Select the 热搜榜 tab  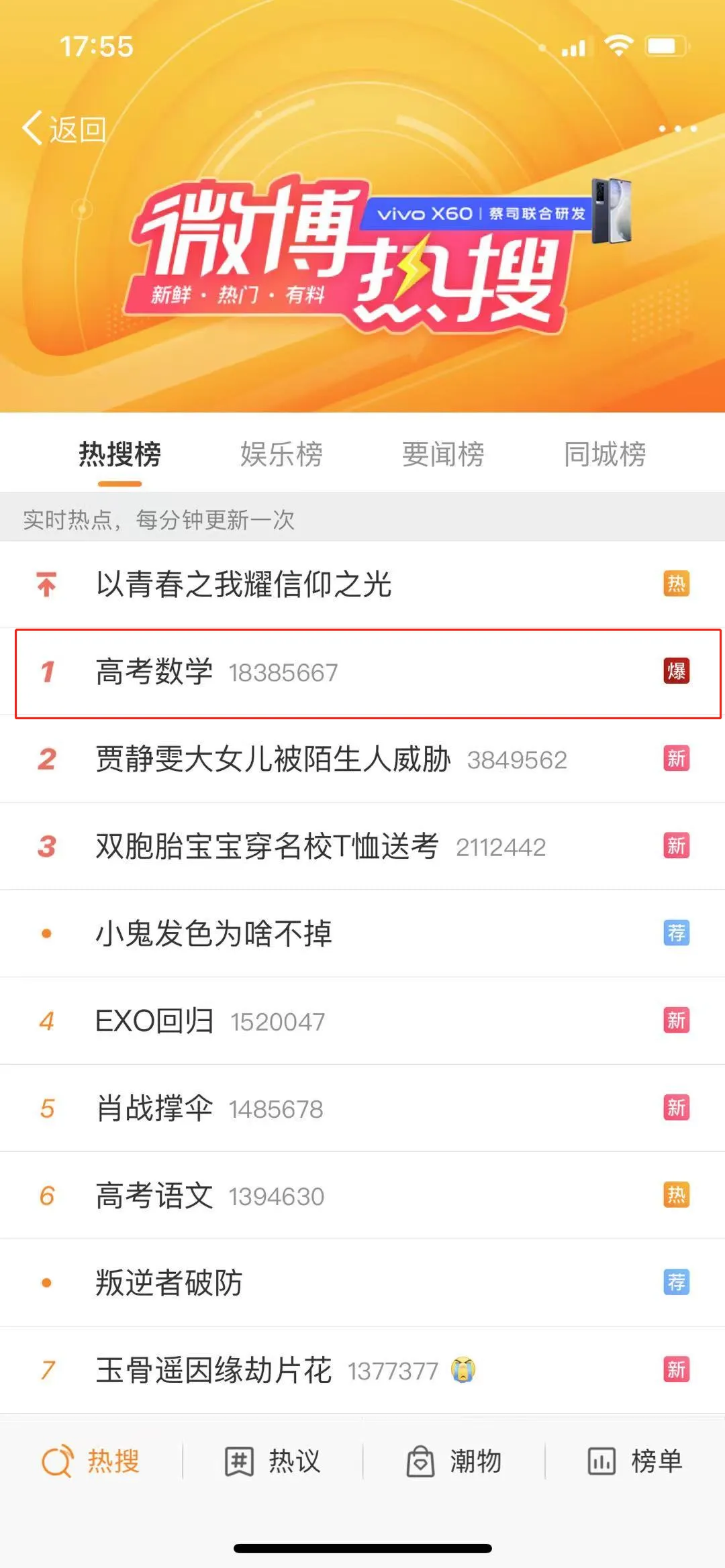click(119, 454)
